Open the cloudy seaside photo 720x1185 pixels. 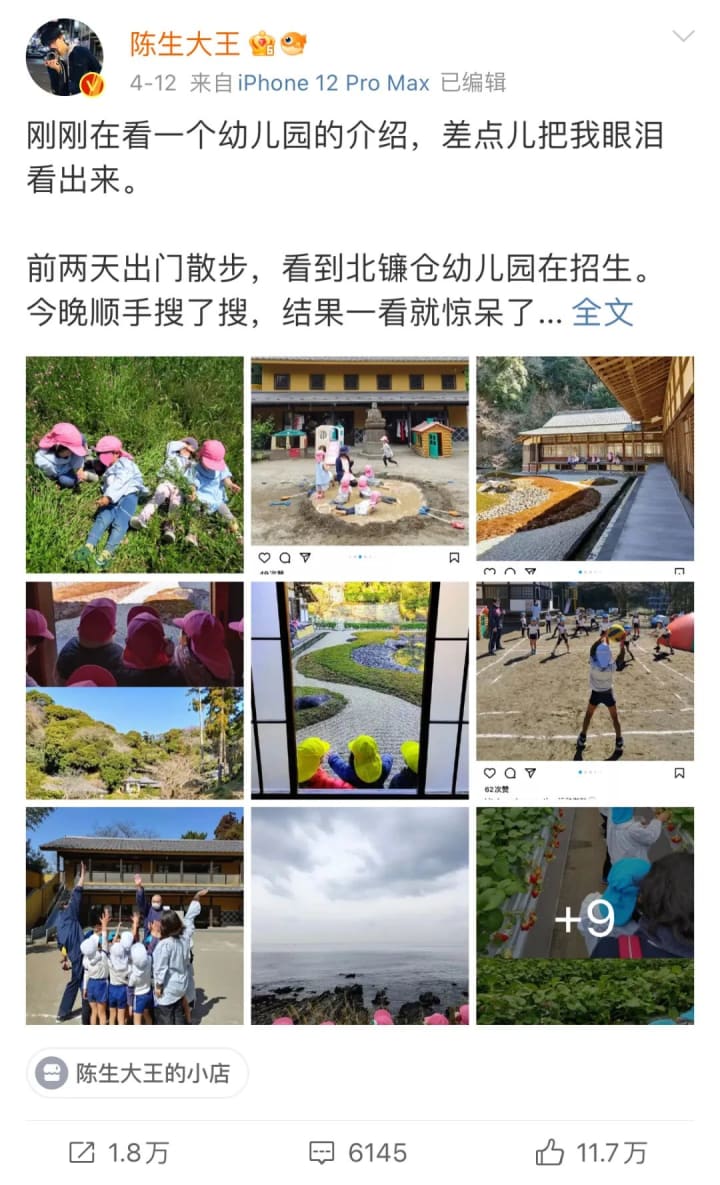(x=360, y=916)
